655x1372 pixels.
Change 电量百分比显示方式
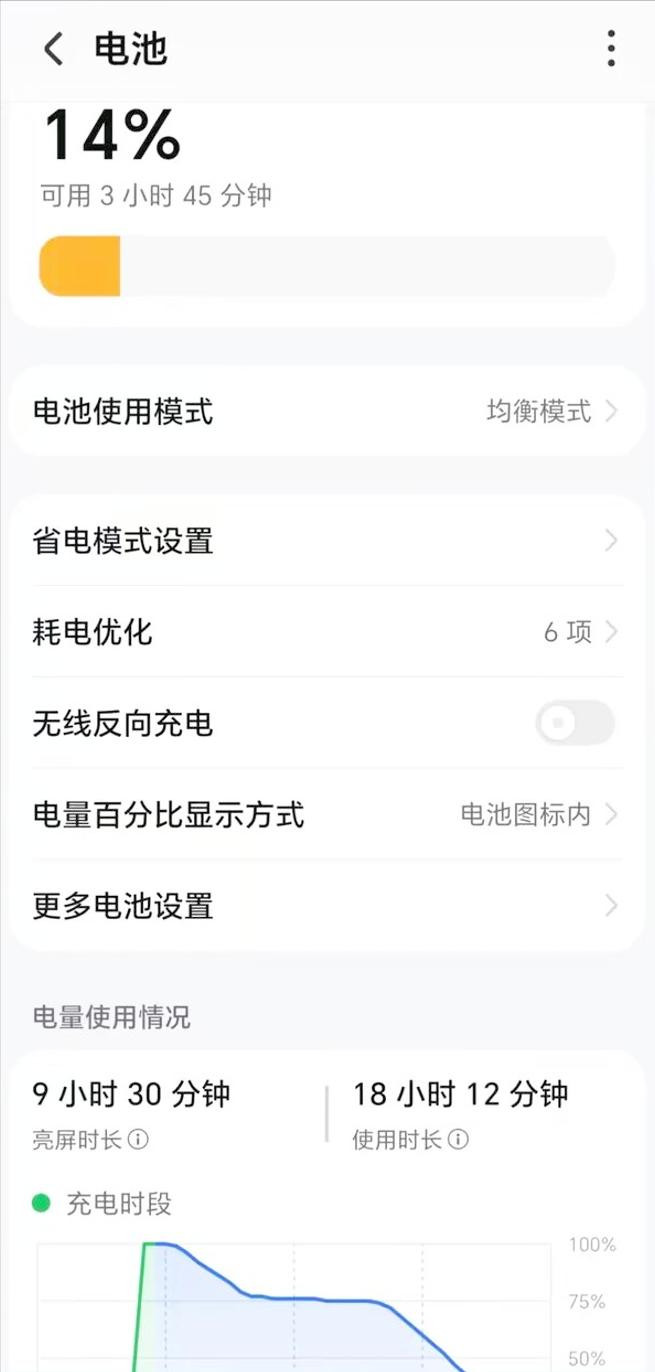pos(327,815)
